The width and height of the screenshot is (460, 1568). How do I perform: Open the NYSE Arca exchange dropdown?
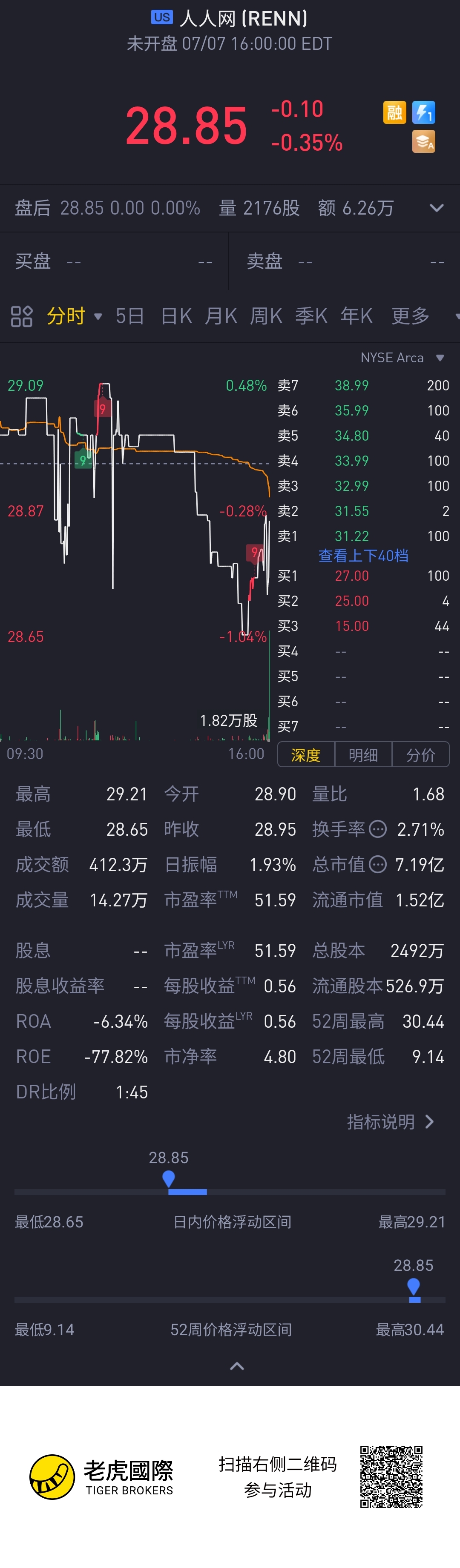402,358
